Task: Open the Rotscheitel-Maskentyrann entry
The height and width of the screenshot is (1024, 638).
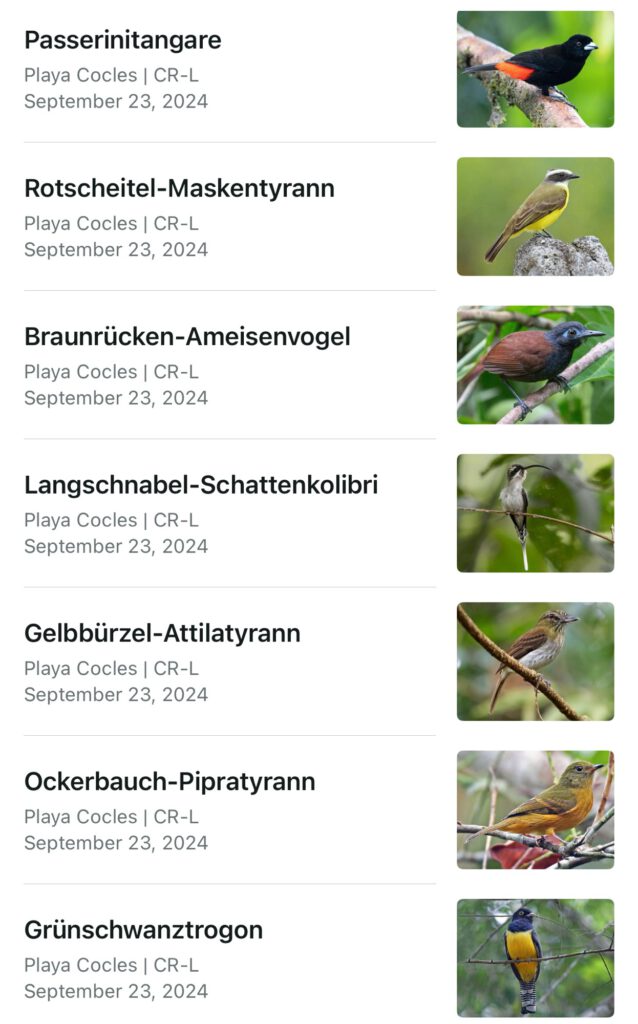Action: coord(179,189)
